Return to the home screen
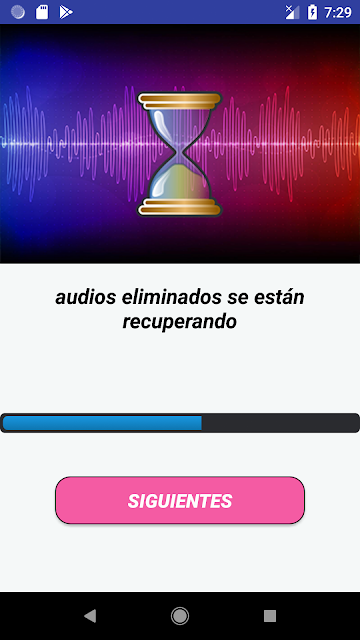The image size is (360, 640). 180,616
